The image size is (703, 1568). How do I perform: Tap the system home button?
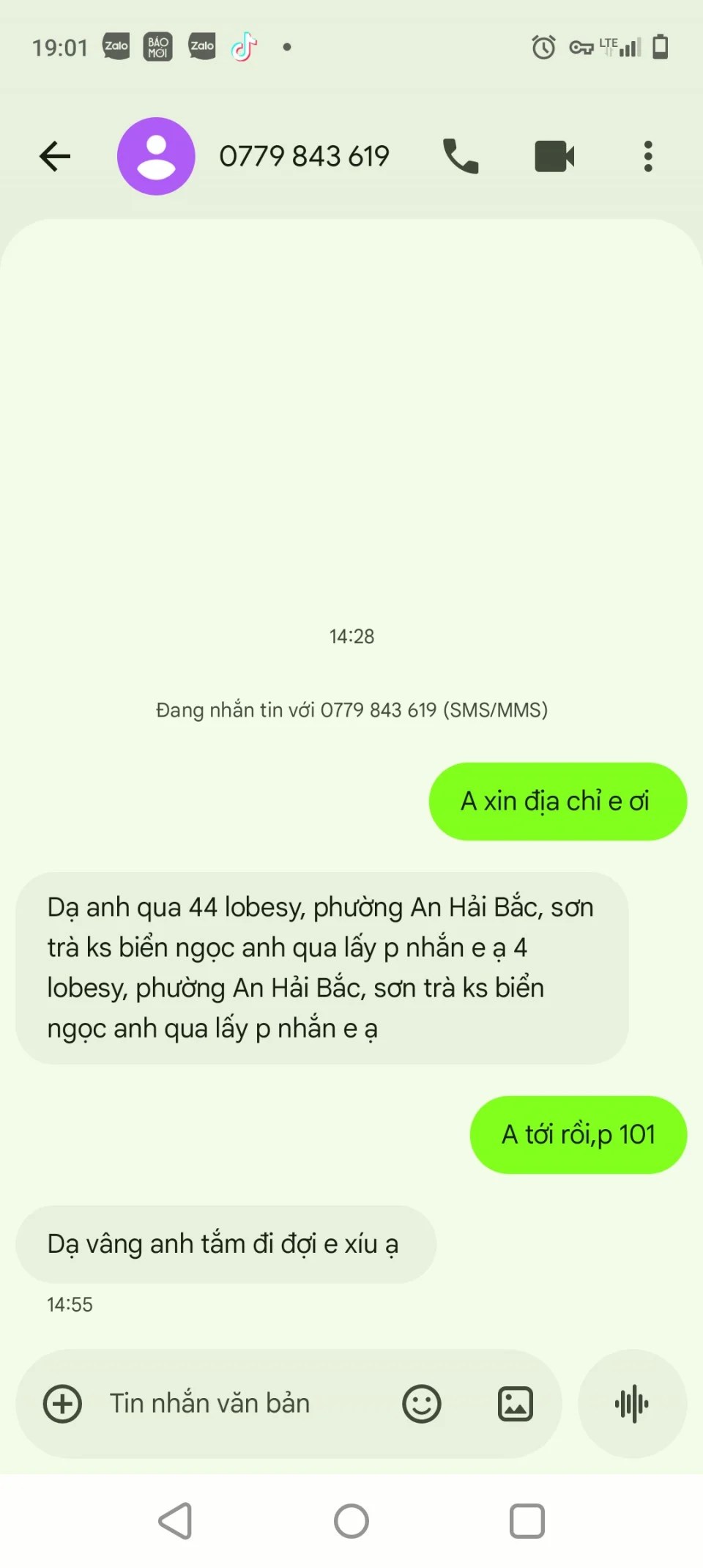[x=351, y=1521]
